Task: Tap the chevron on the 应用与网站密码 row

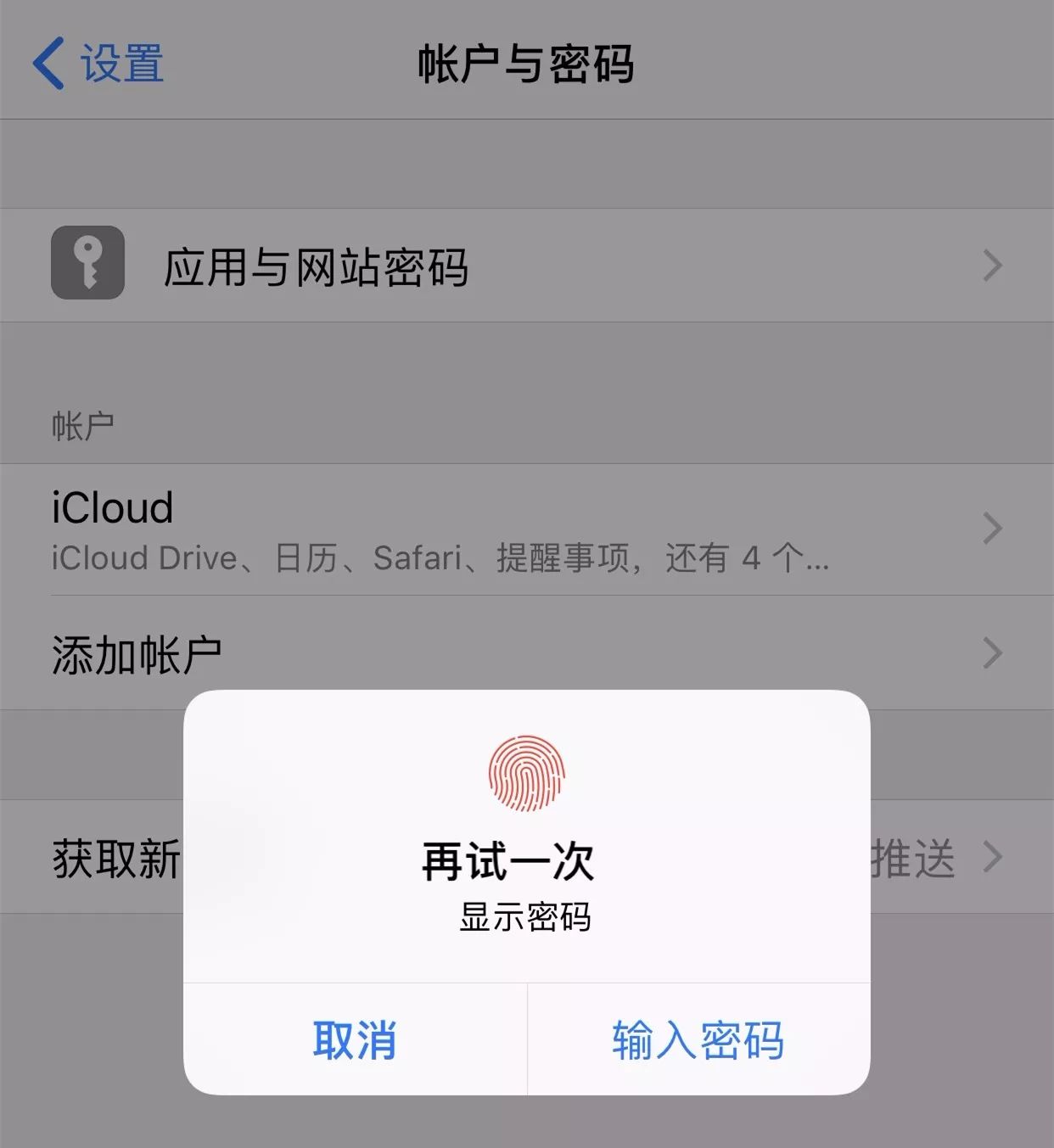Action: 991,266
